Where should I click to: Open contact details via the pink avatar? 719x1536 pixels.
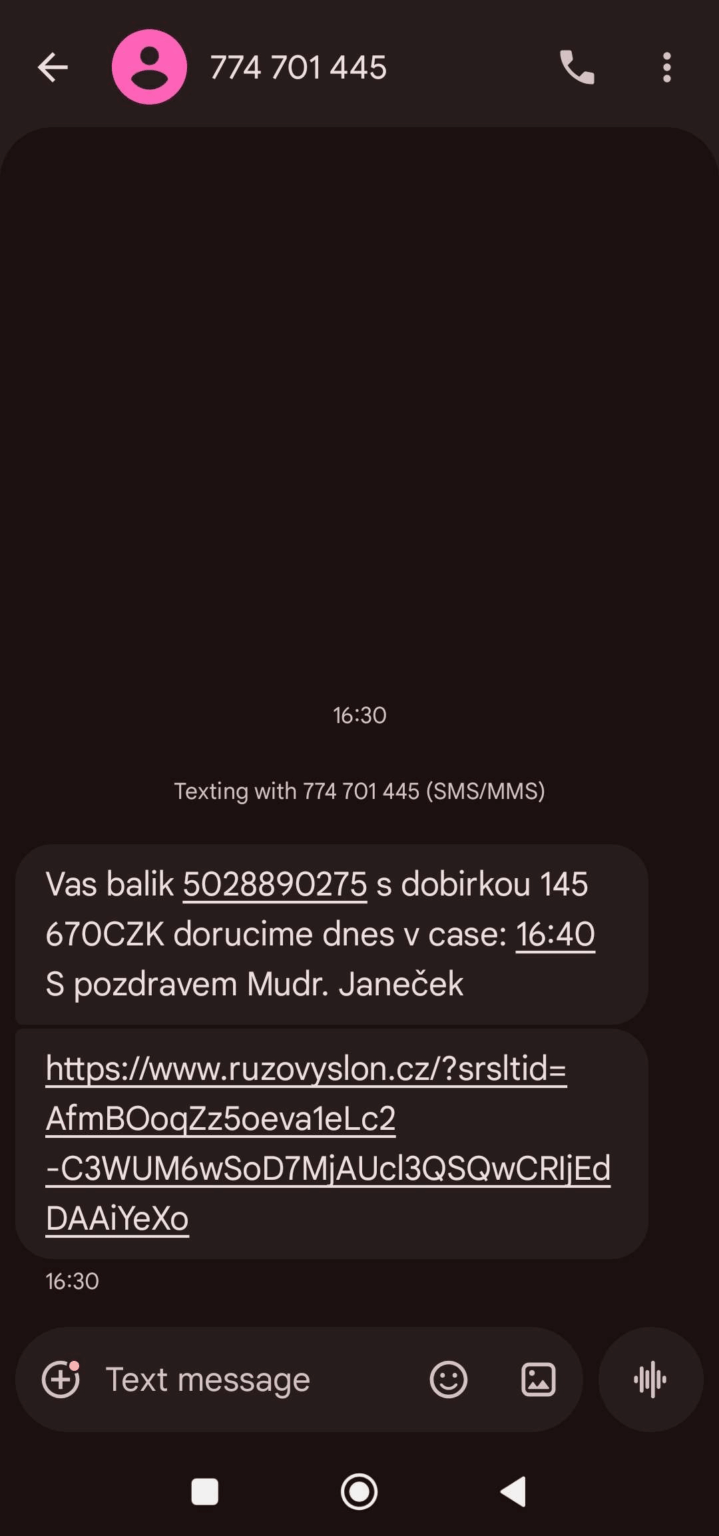pyautogui.click(x=149, y=67)
